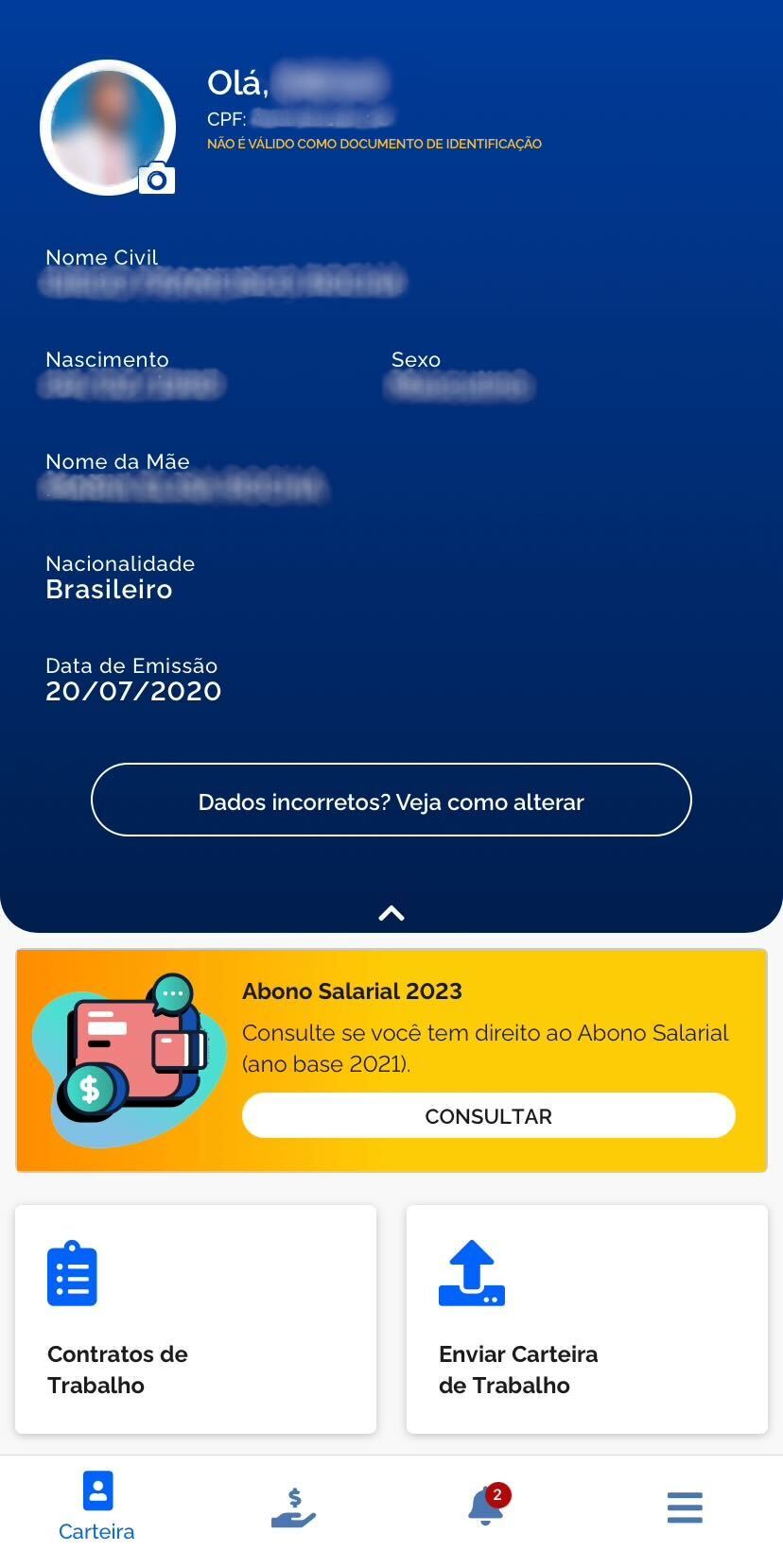Image resolution: width=783 pixels, height=1568 pixels.
Task: Open the notifications bell with 2 alerts
Action: coord(487,1507)
